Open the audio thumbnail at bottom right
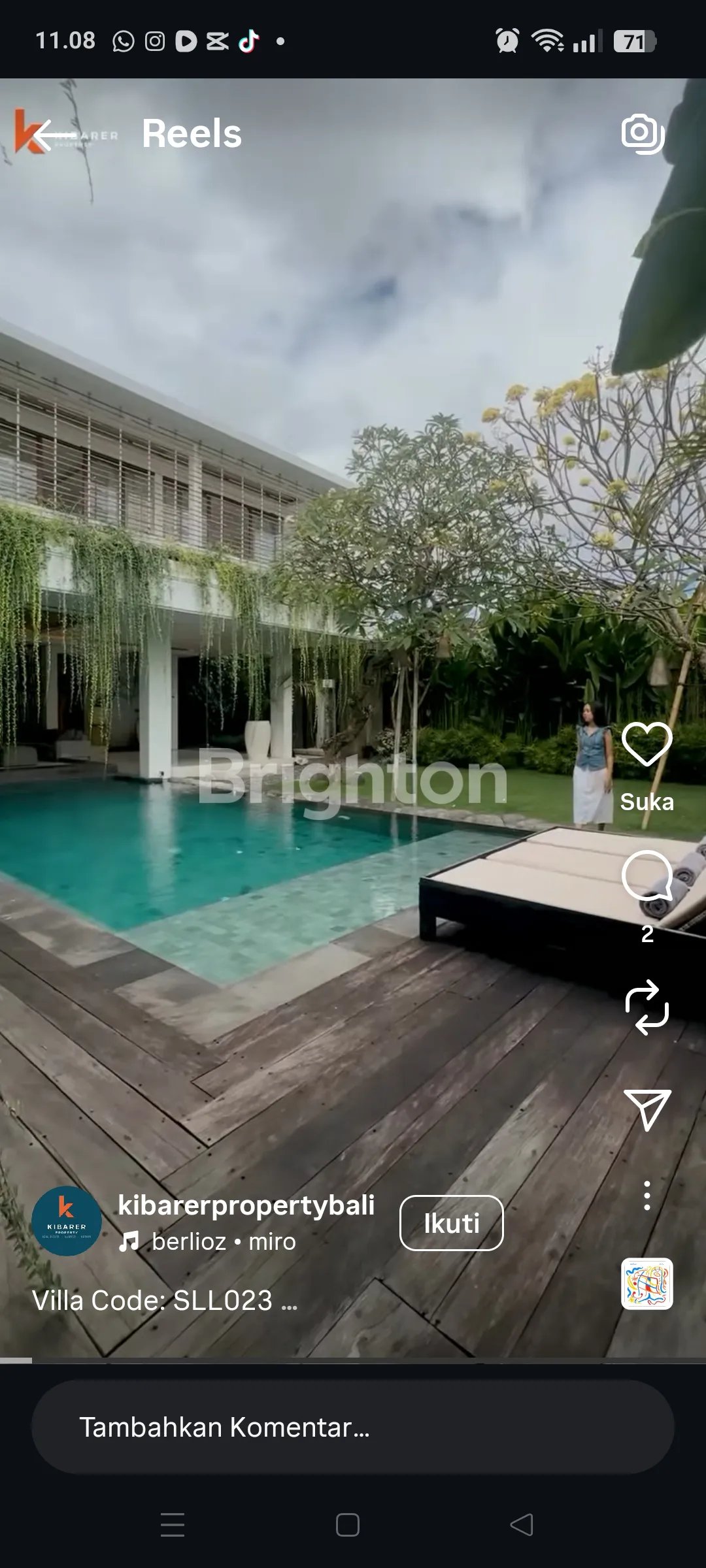 point(647,1284)
